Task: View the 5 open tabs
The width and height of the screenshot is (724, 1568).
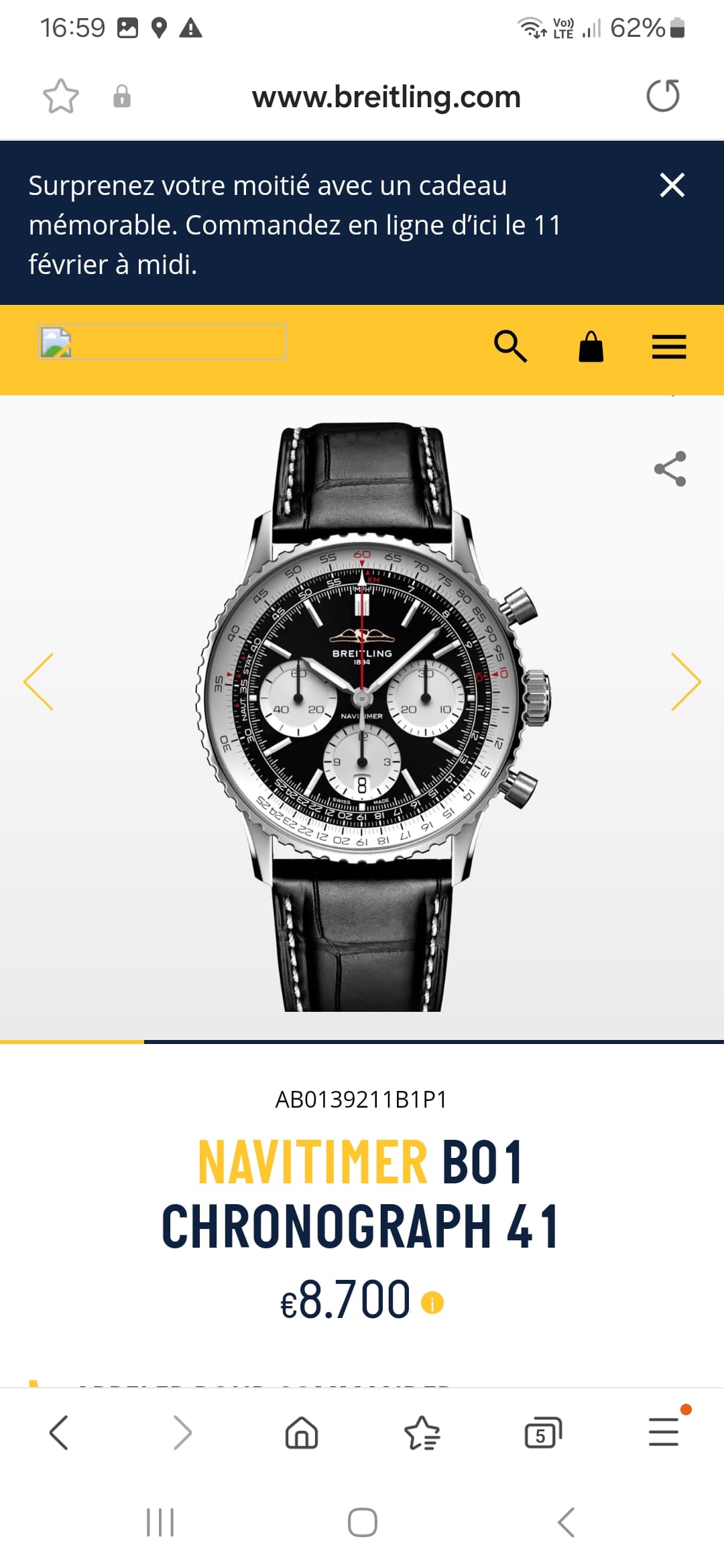Action: [x=542, y=1433]
